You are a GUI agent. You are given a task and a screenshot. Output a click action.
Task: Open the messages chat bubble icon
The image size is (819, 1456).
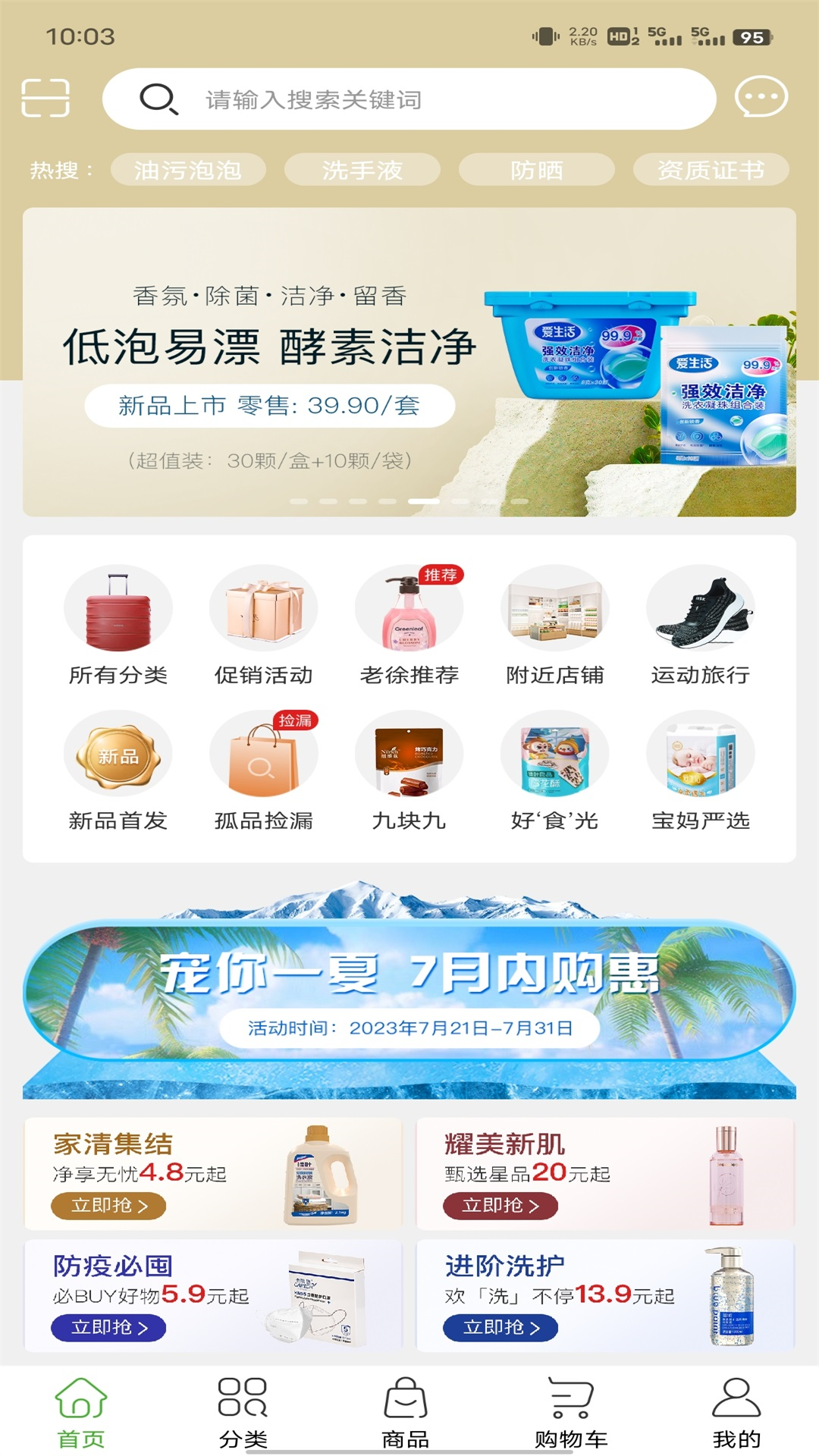click(x=761, y=97)
